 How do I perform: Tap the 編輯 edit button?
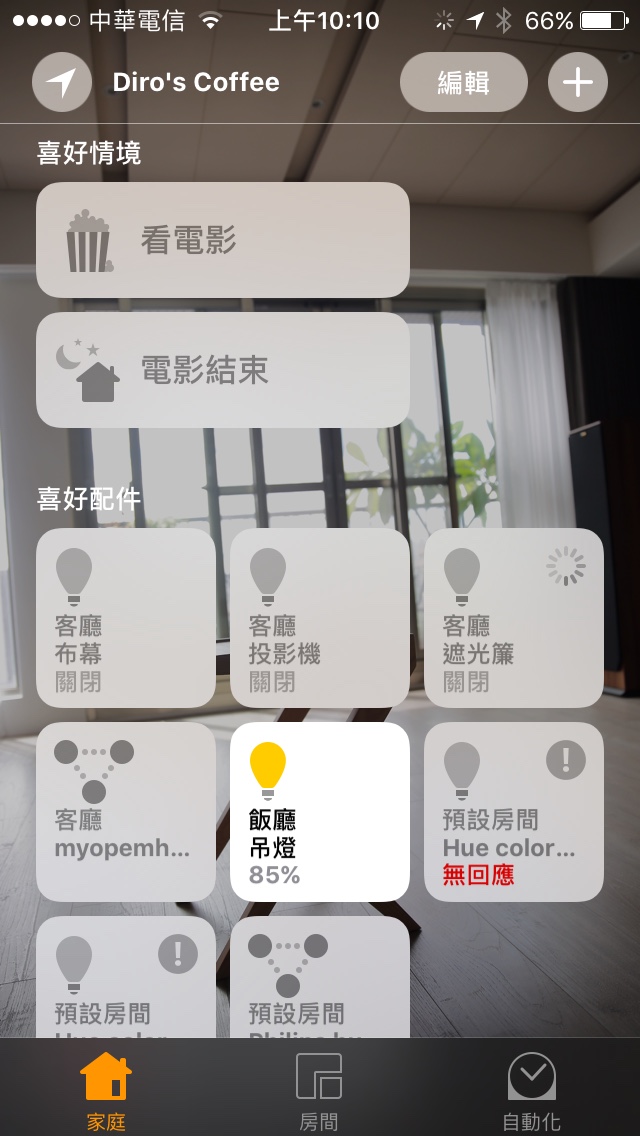[463, 82]
